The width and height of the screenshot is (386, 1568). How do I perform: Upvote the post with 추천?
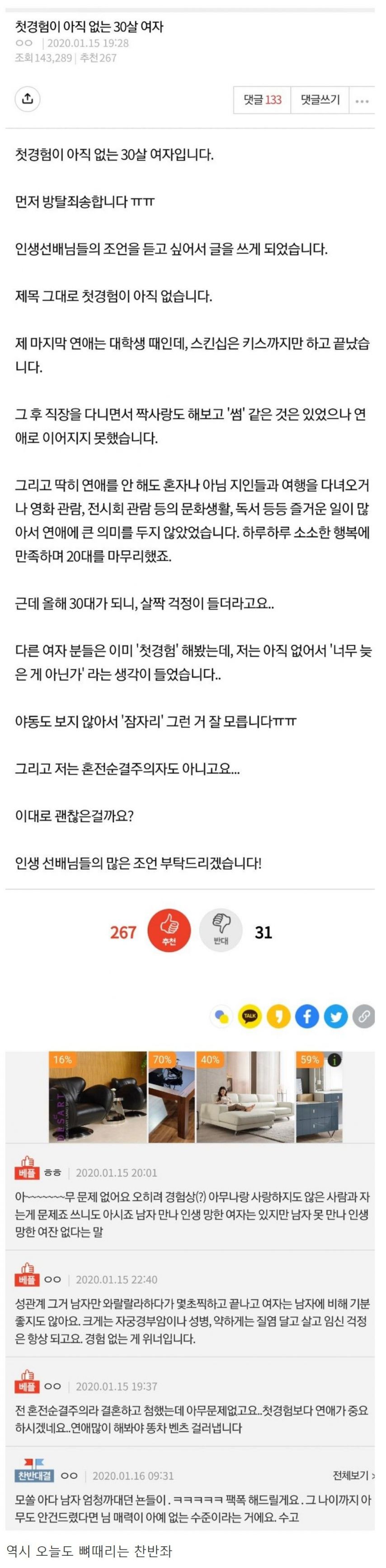click(x=169, y=931)
